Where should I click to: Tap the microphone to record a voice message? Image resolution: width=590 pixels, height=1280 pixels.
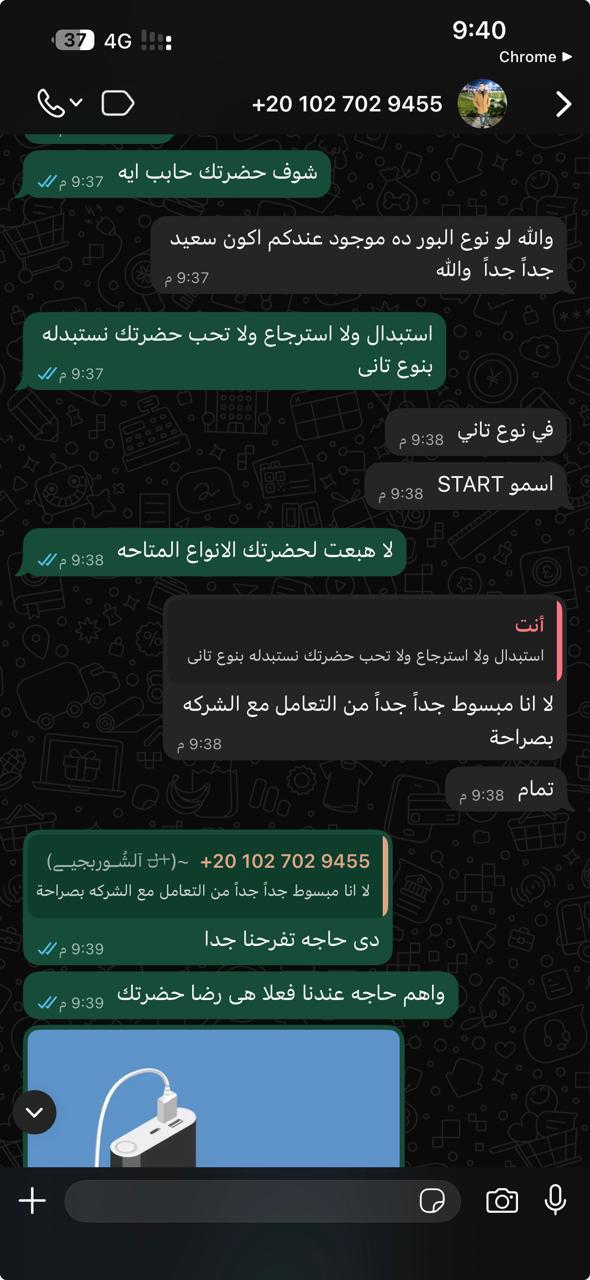[x=555, y=1200]
